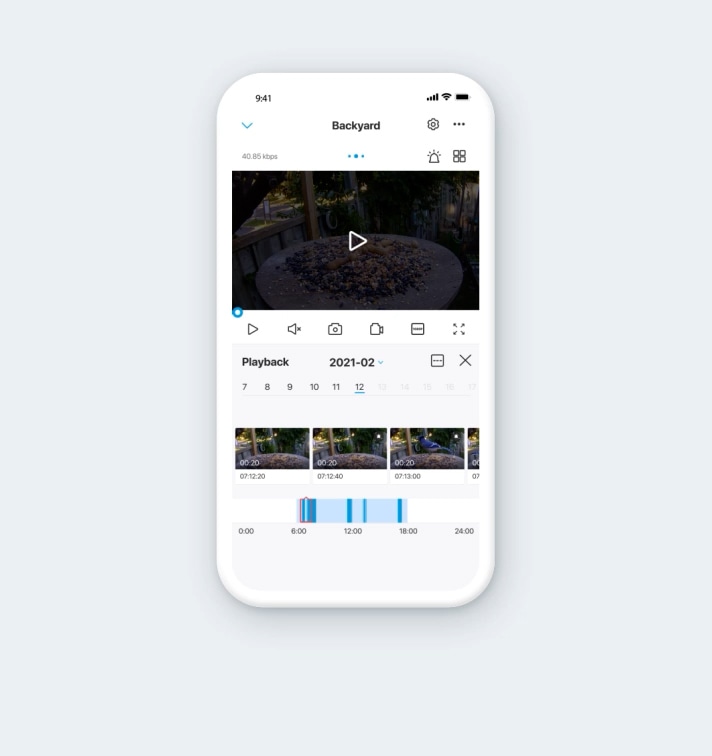The image size is (712, 756).
Task: Tap the play button in the control row
Action: (253, 329)
